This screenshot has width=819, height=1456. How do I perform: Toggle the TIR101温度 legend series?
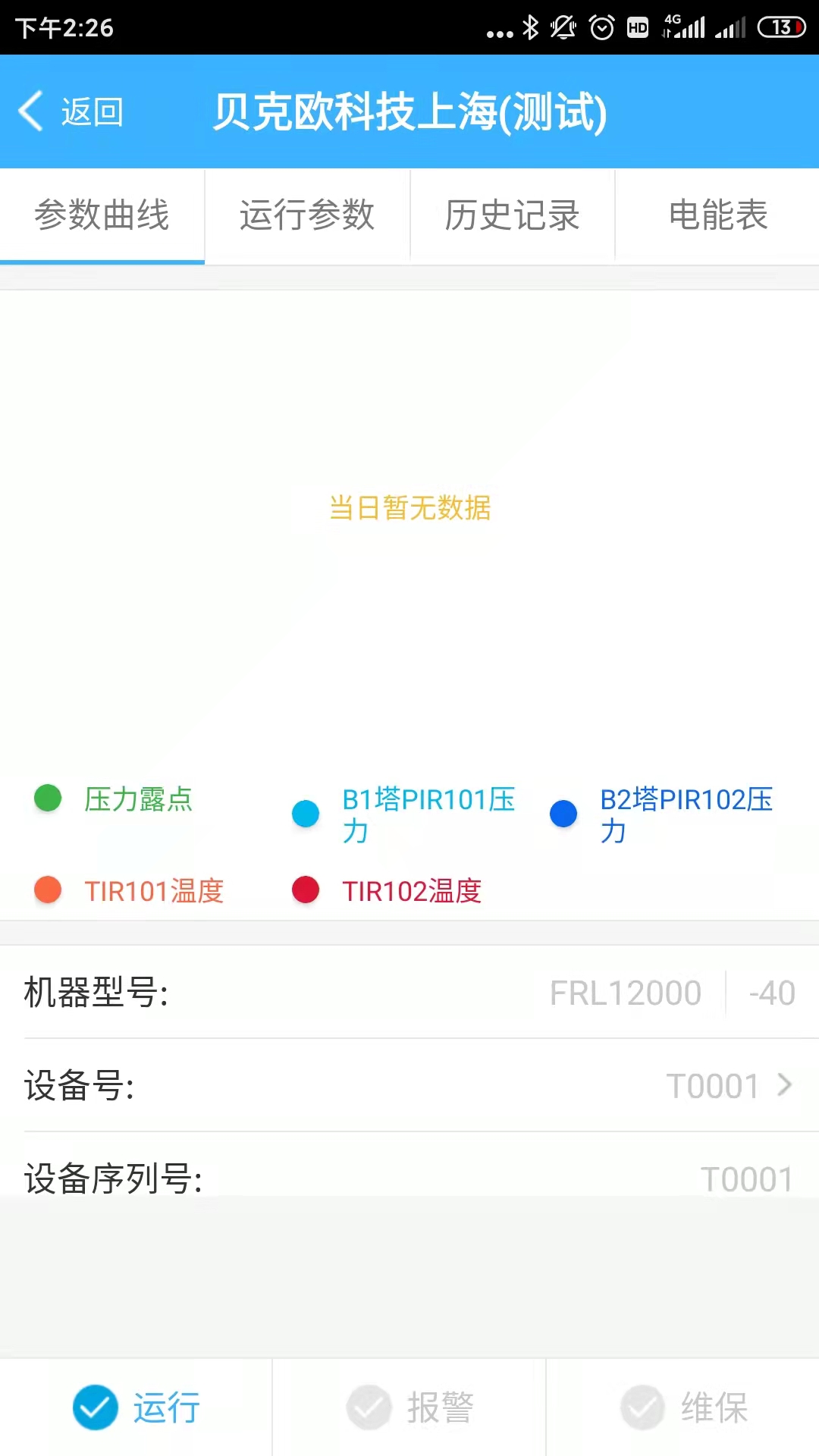tap(129, 890)
